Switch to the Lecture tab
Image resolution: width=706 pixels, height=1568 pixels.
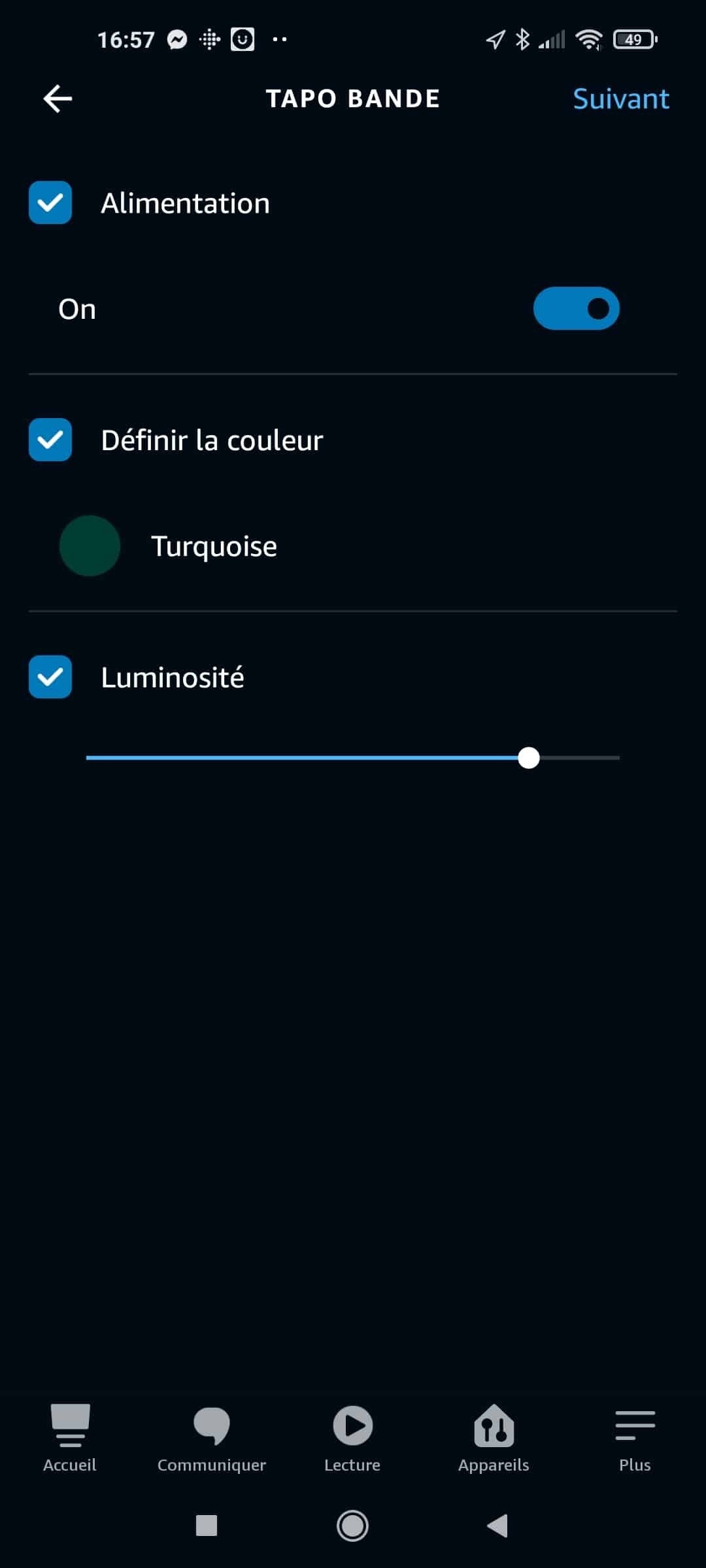coord(352,1437)
